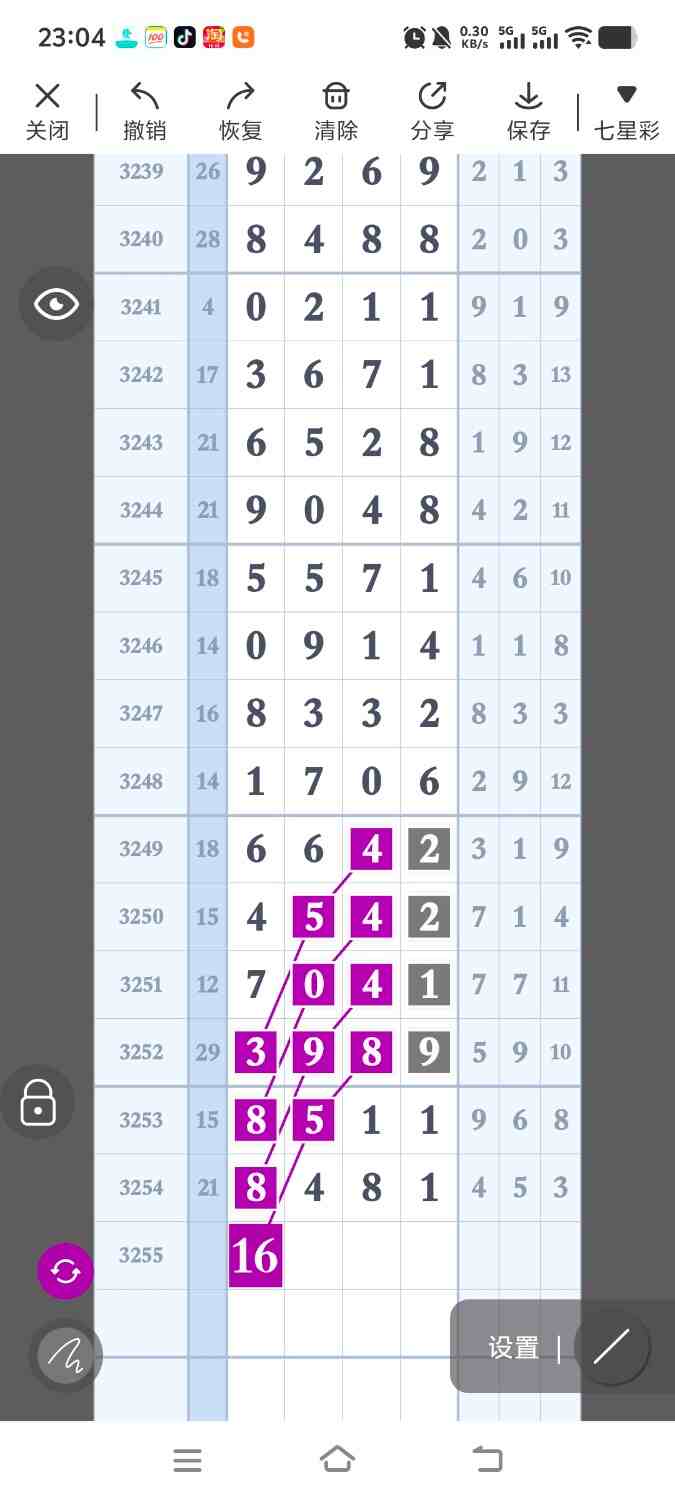The height and width of the screenshot is (1500, 675).
Task: Clear all markings with 清除
Action: (336, 111)
